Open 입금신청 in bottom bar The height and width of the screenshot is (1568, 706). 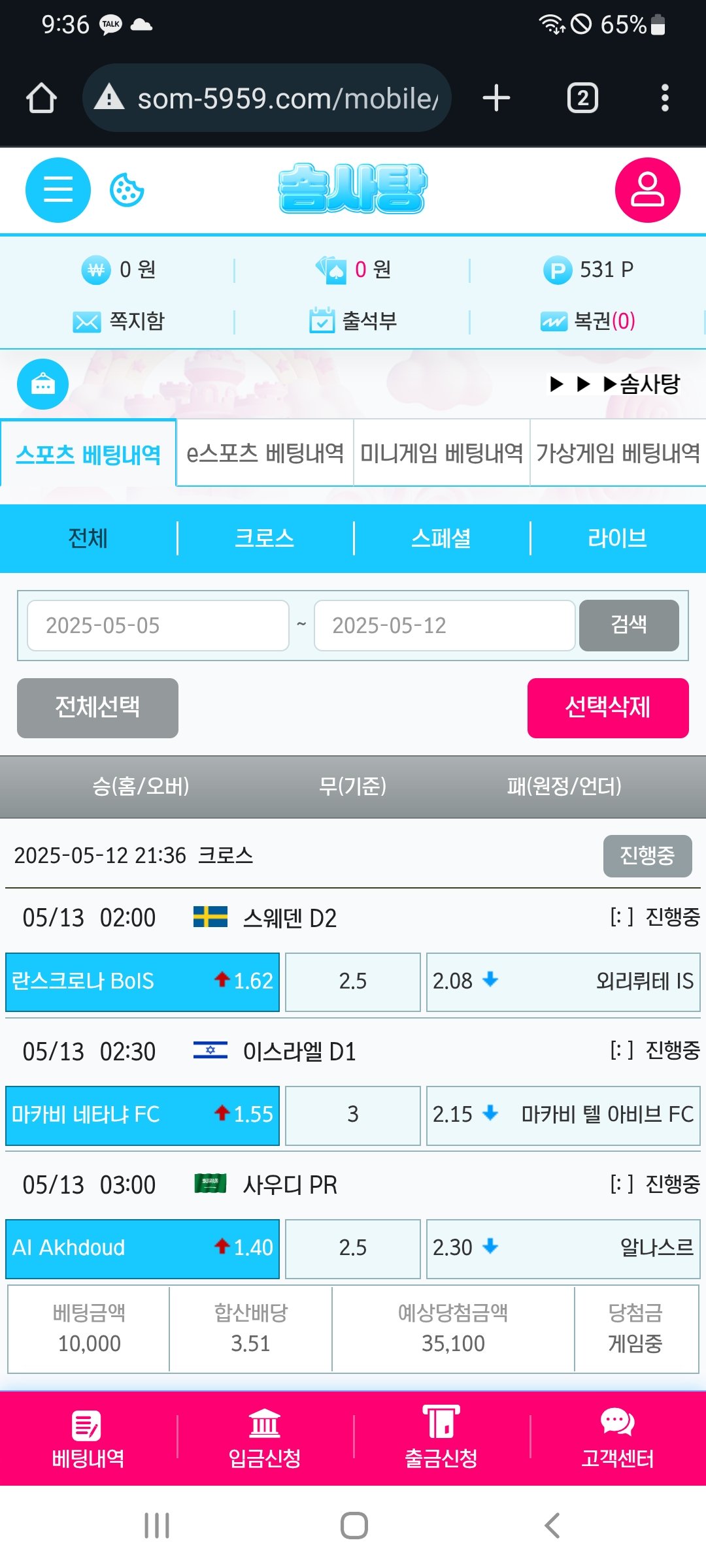(265, 1439)
